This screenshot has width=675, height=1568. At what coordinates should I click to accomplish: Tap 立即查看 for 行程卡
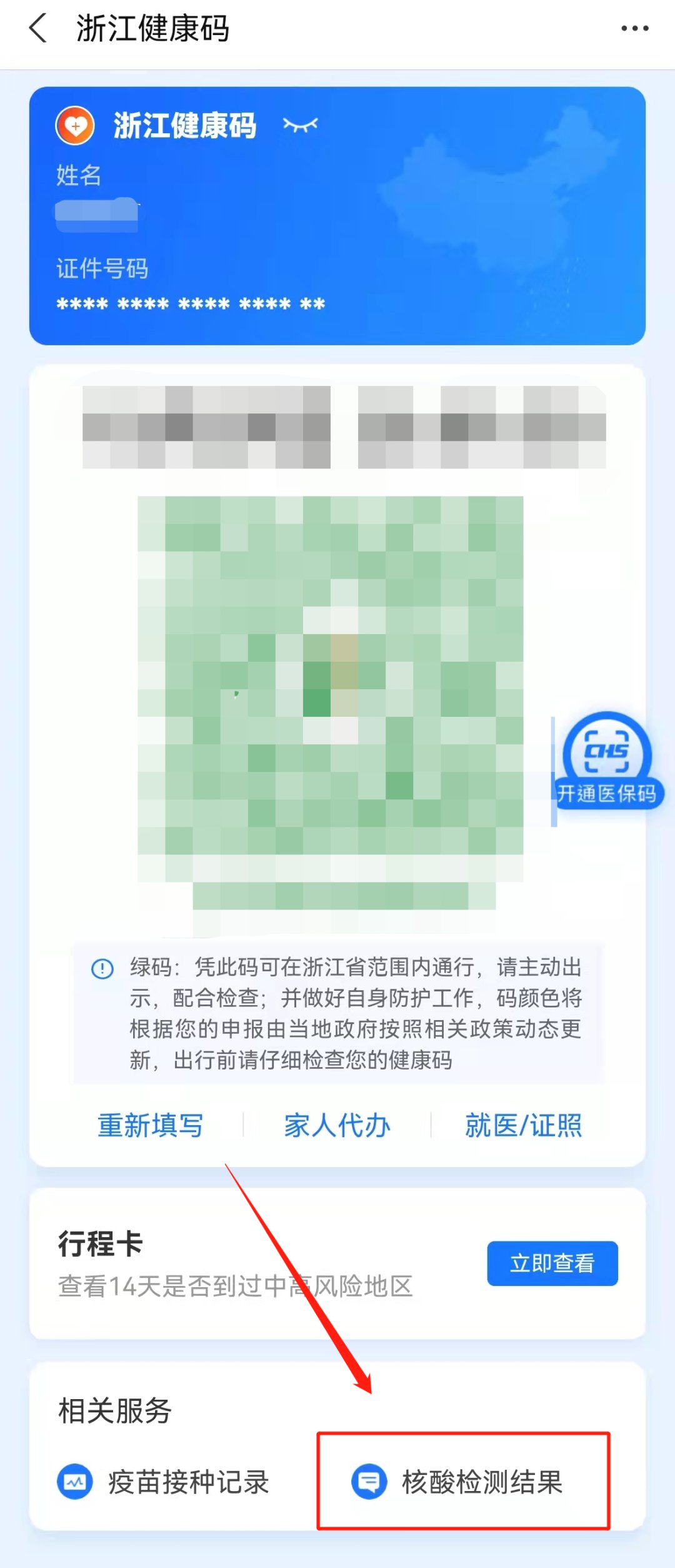[x=552, y=1263]
